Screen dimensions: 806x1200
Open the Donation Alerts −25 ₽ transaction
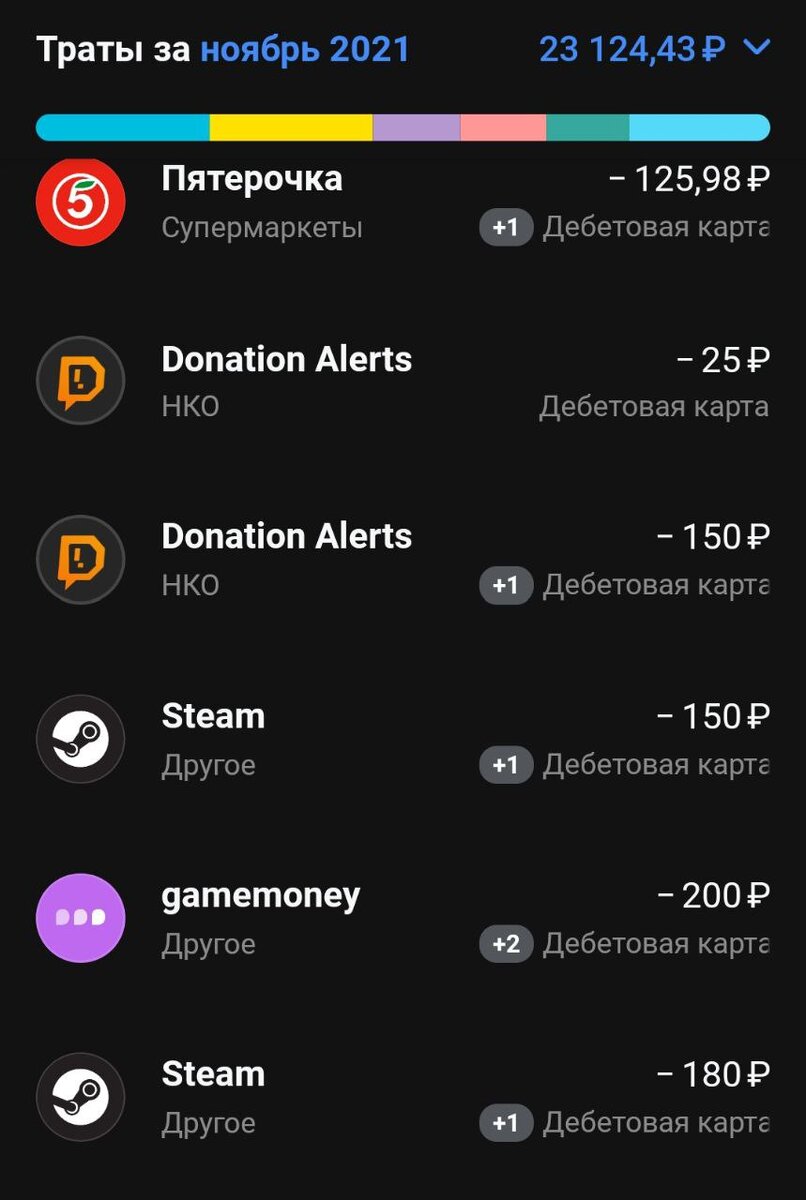[402, 381]
